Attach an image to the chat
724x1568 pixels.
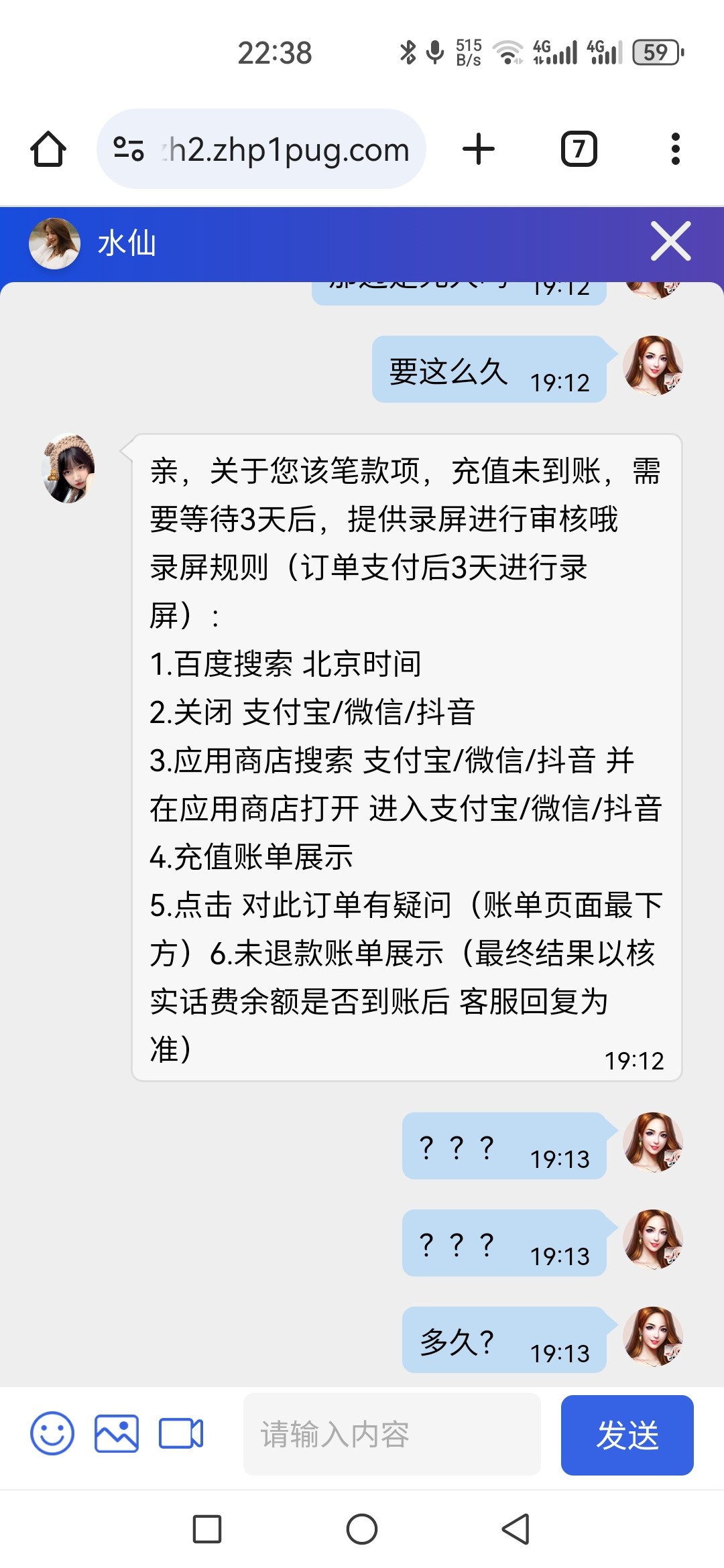pos(117,1433)
